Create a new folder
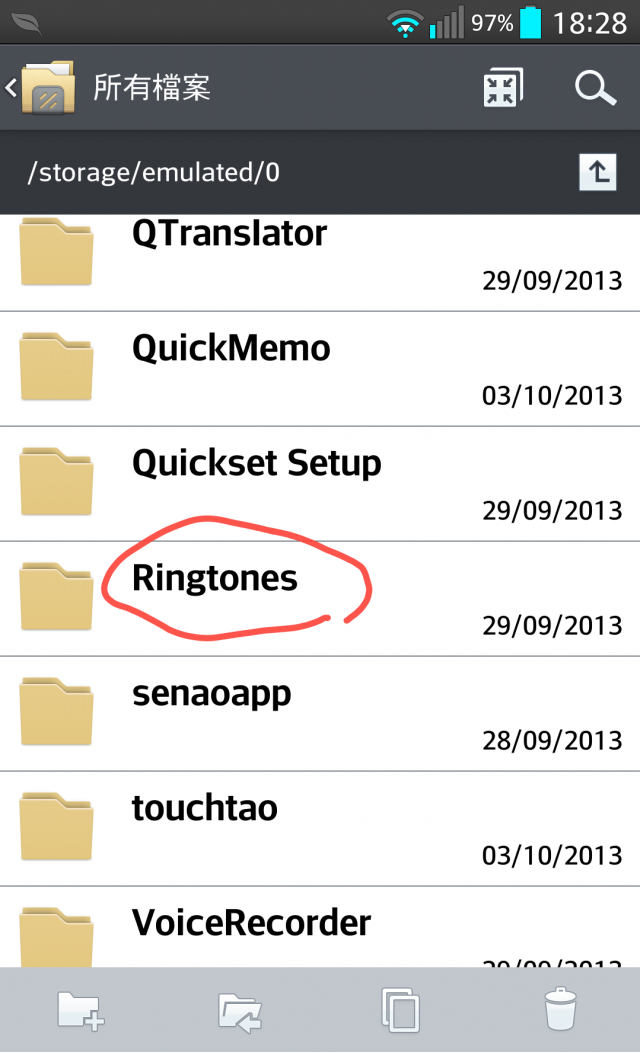This screenshot has height=1053, width=640. (x=80, y=1010)
